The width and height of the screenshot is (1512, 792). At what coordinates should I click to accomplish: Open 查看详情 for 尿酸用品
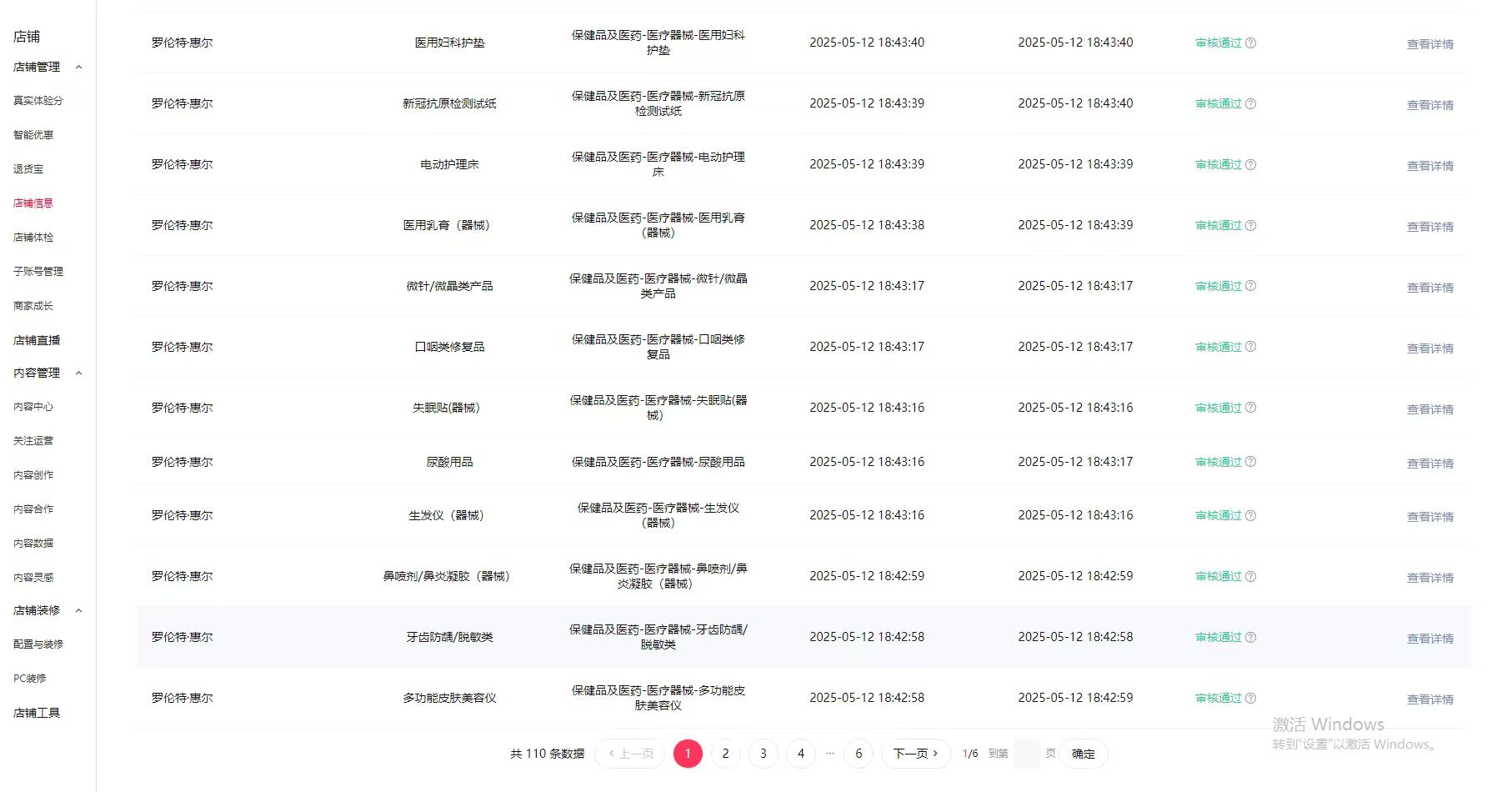(1429, 464)
